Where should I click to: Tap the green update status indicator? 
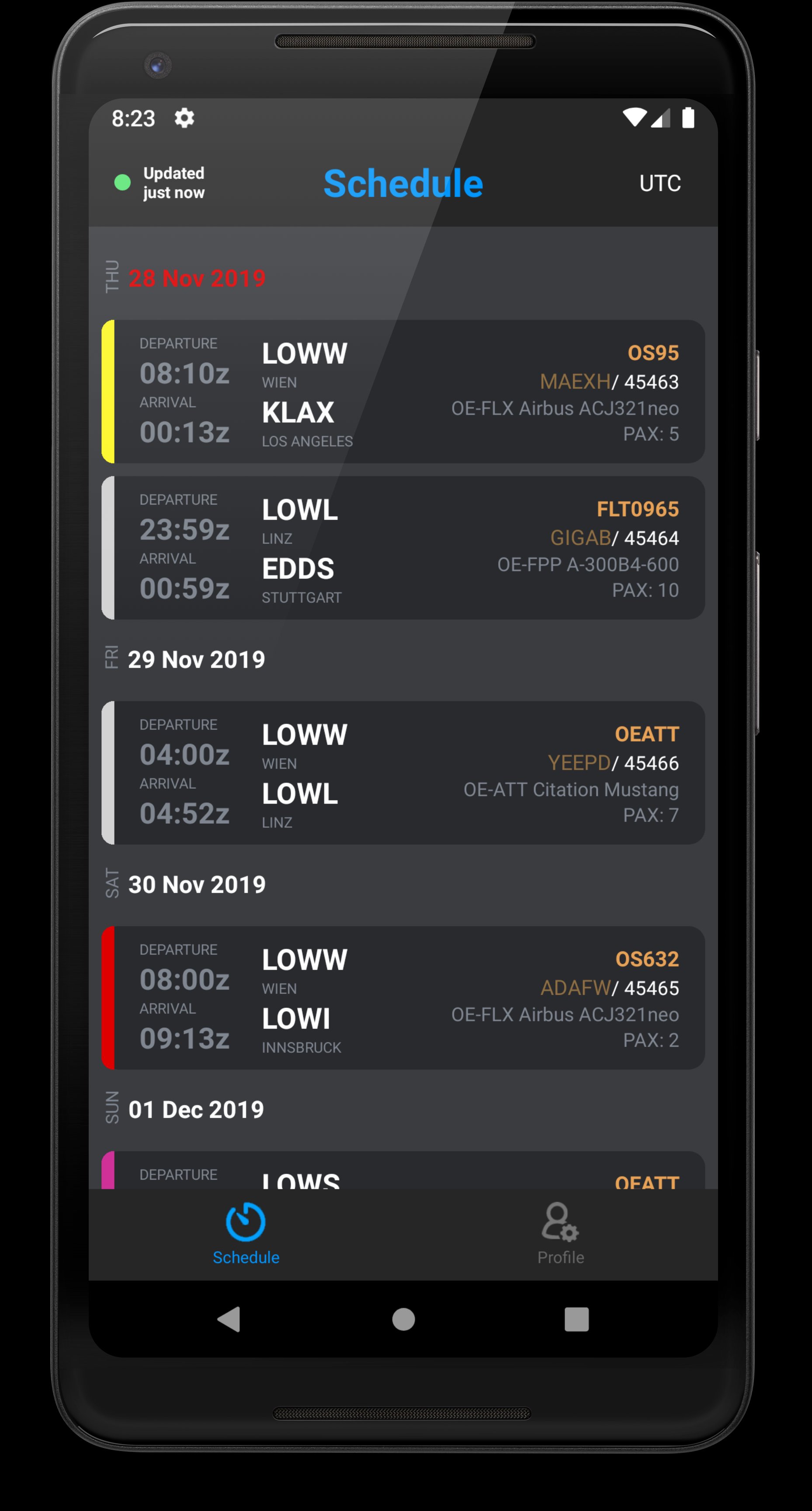[x=122, y=182]
